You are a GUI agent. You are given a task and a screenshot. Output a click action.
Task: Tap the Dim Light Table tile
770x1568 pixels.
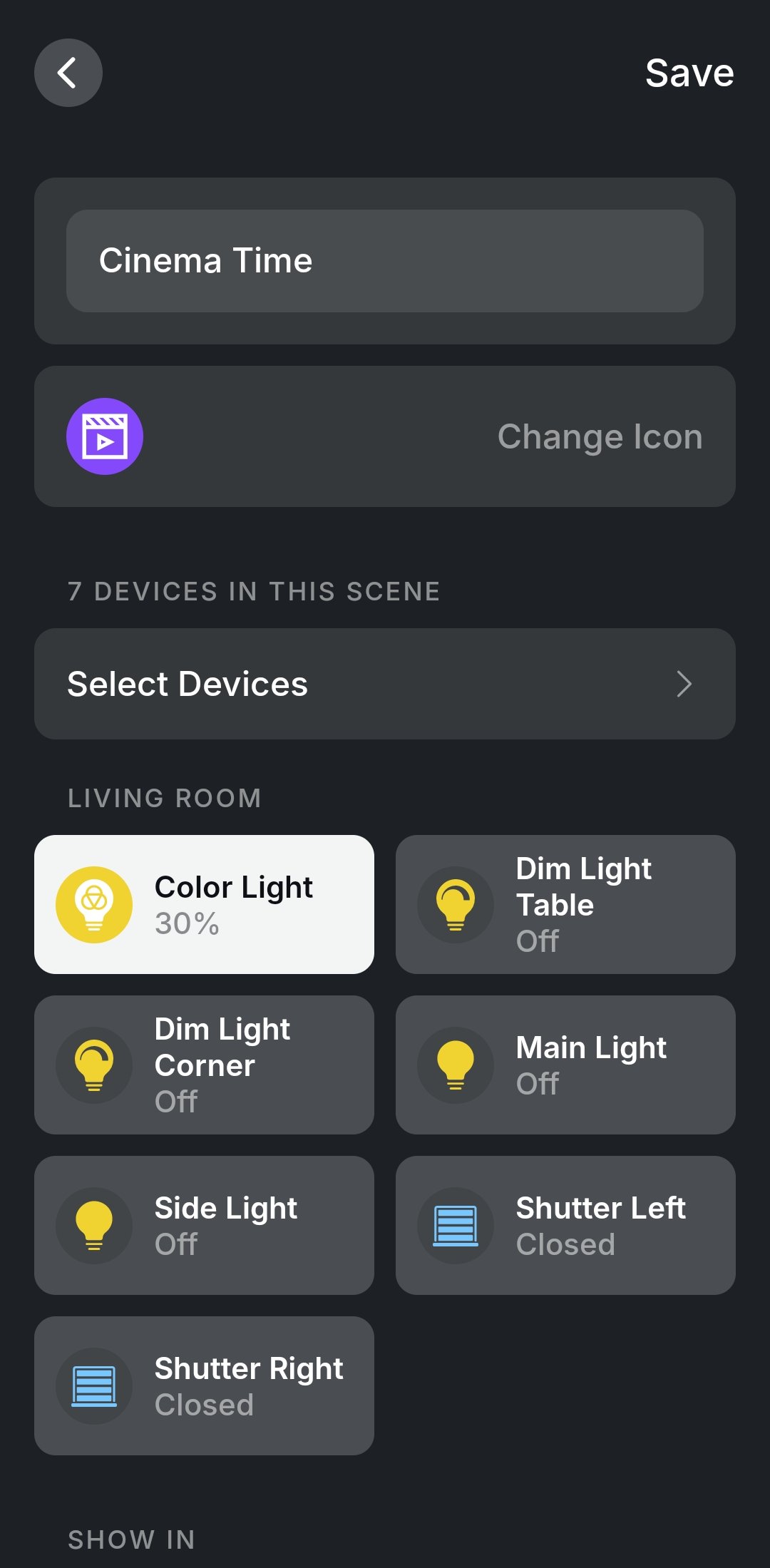[565, 904]
